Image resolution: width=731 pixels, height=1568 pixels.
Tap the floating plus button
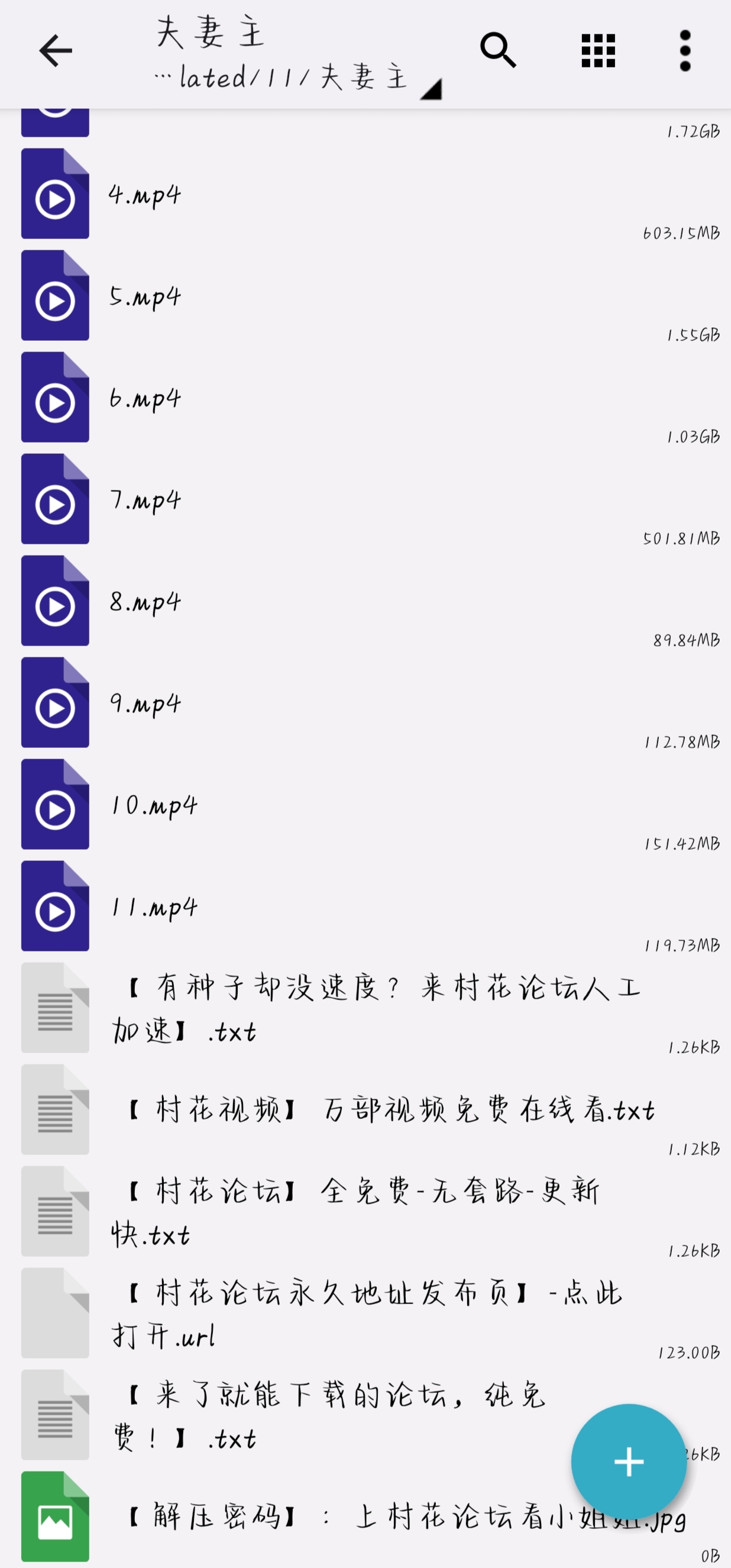click(x=629, y=1462)
